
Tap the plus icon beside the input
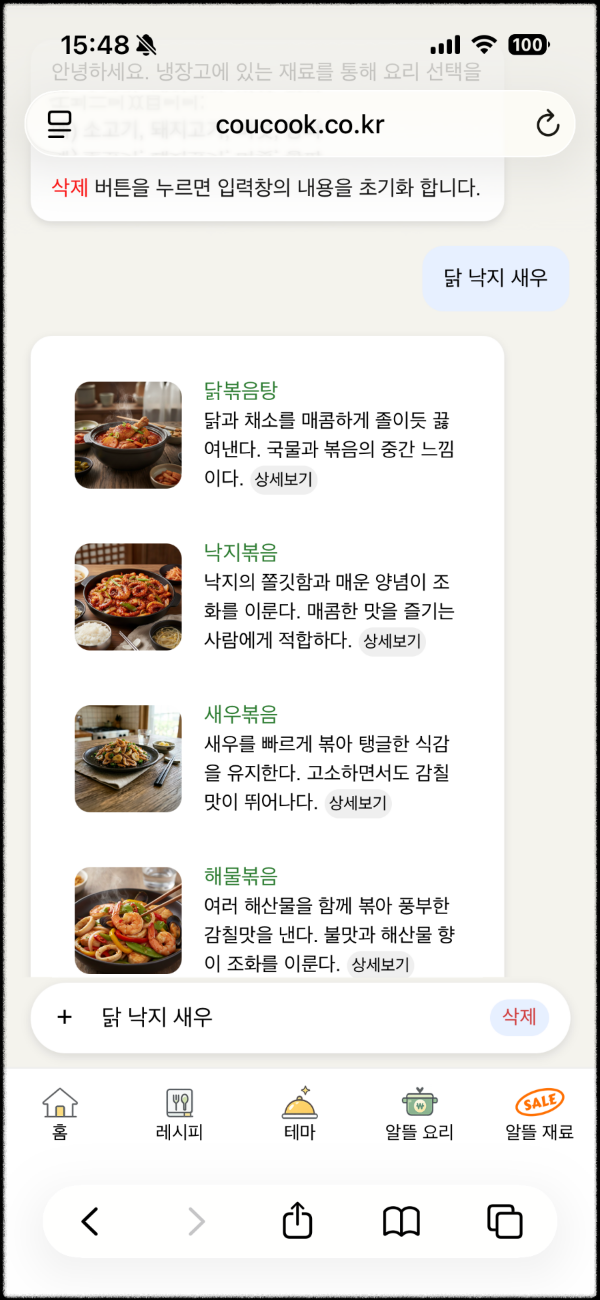tap(65, 1017)
